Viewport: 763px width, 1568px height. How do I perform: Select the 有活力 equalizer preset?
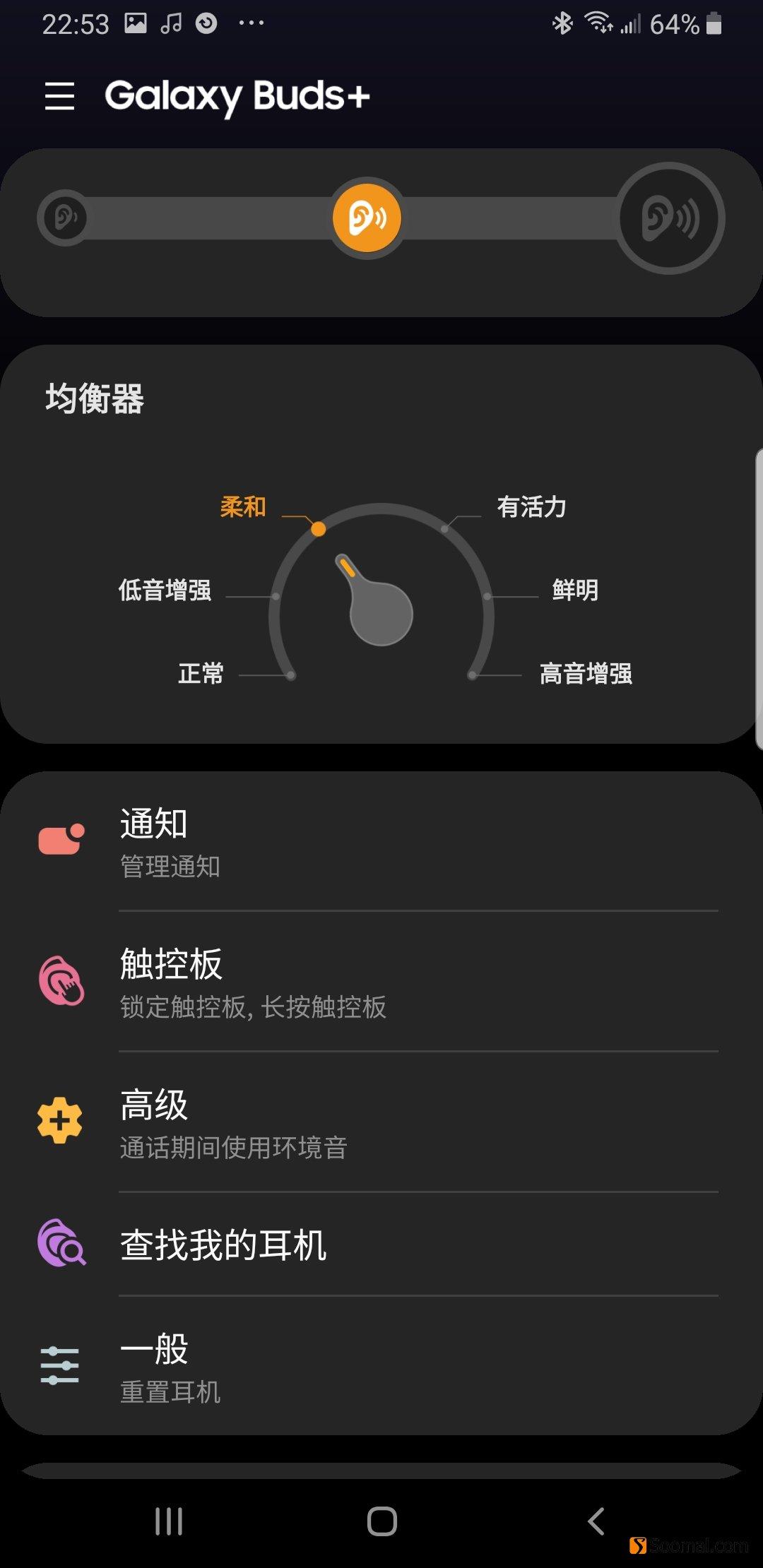click(531, 506)
